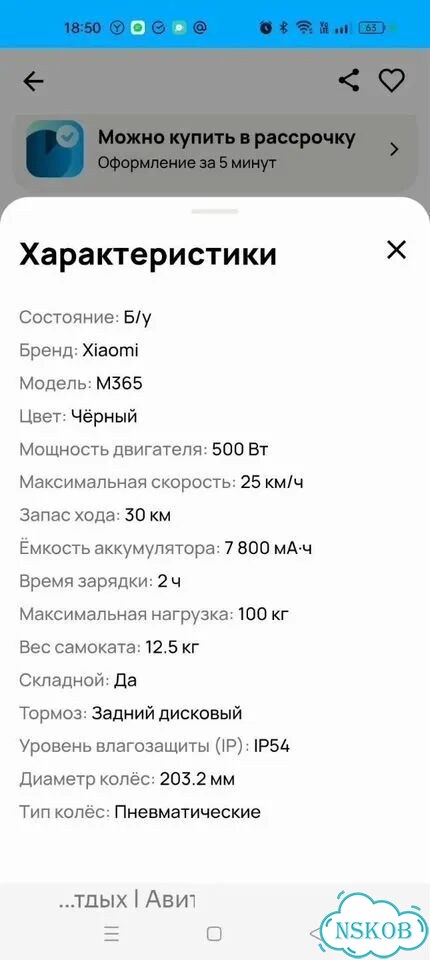Tap the system home button
Image resolution: width=430 pixels, height=960 pixels.
click(x=214, y=934)
